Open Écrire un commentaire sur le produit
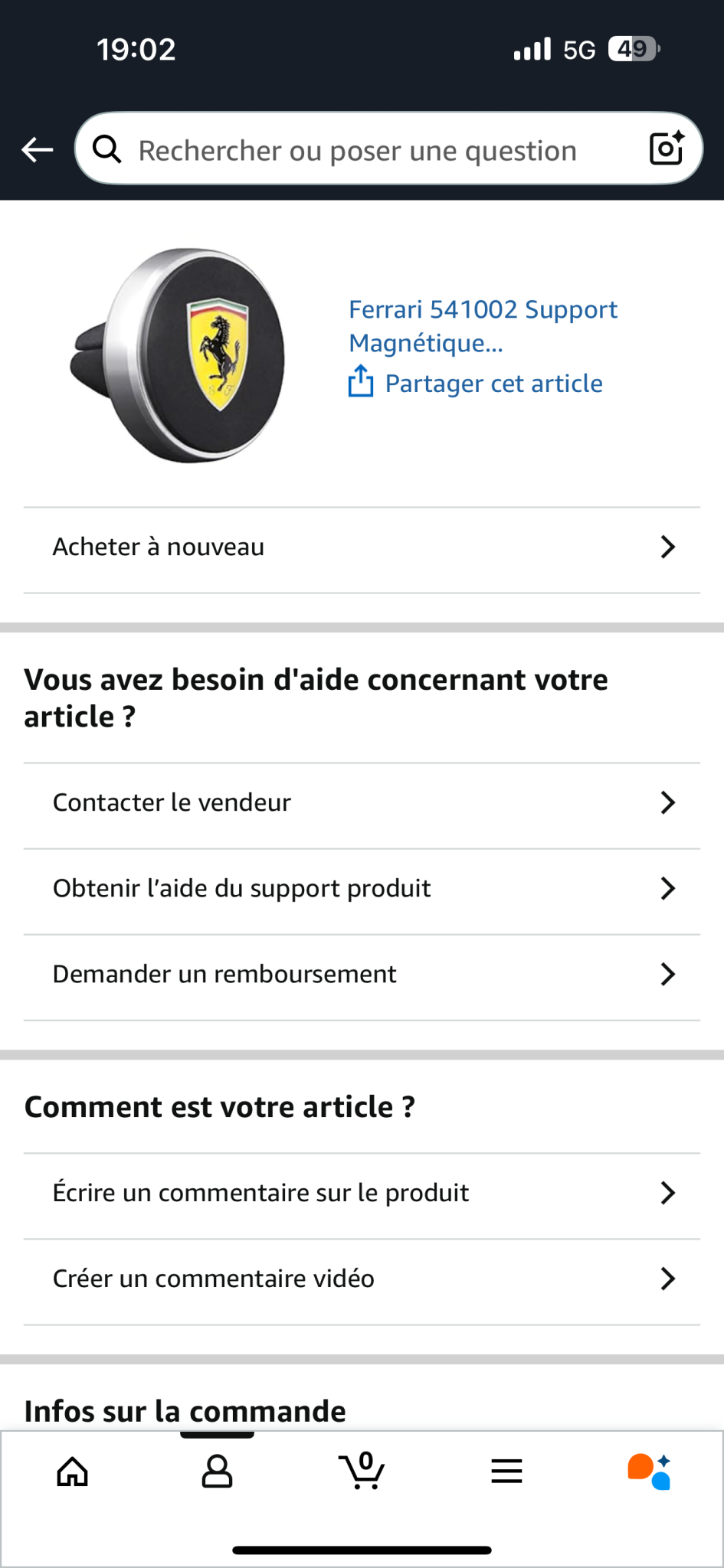Viewport: 724px width, 1568px height. tap(362, 1193)
